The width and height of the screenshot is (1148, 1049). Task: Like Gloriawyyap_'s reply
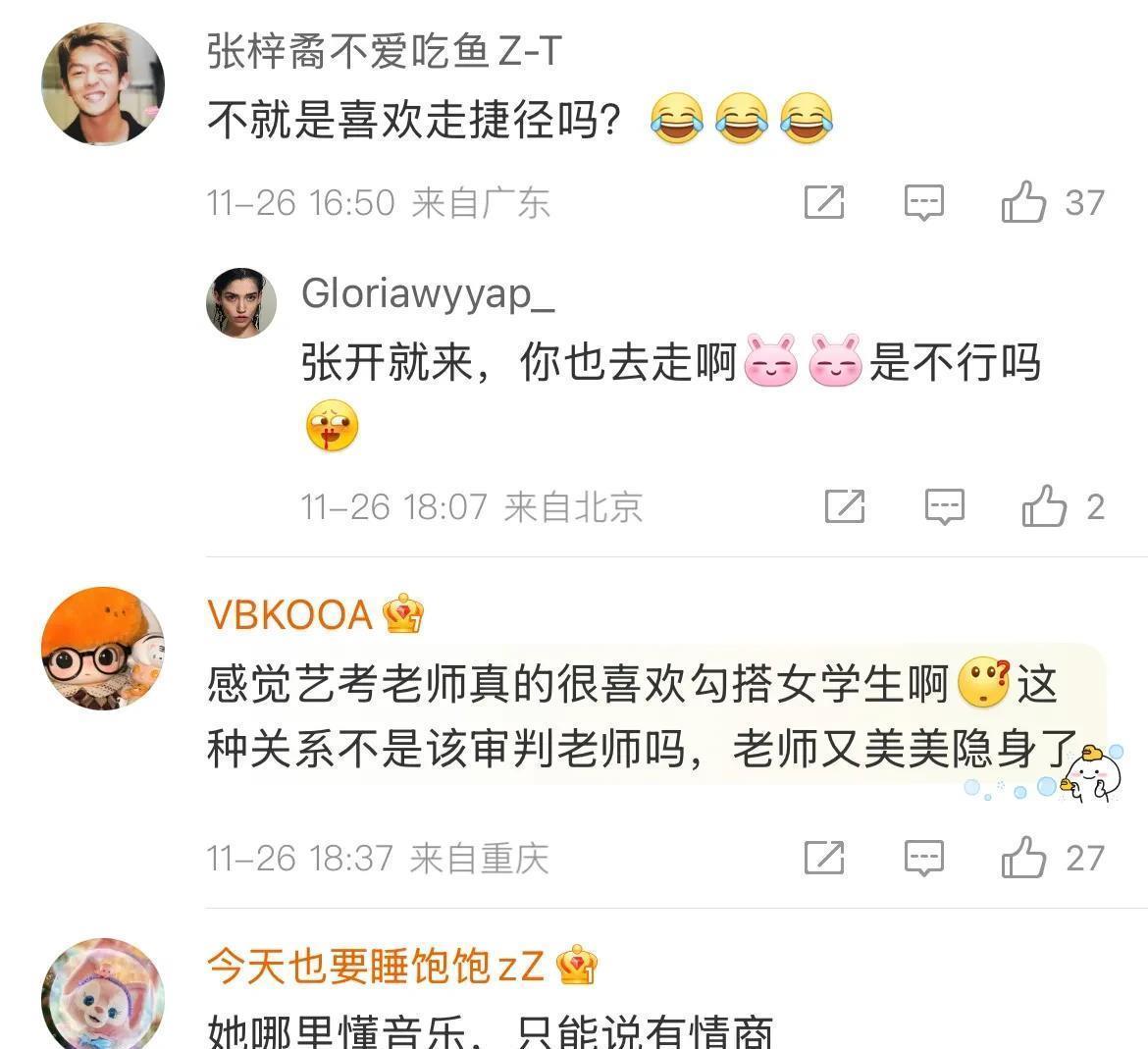(1044, 506)
